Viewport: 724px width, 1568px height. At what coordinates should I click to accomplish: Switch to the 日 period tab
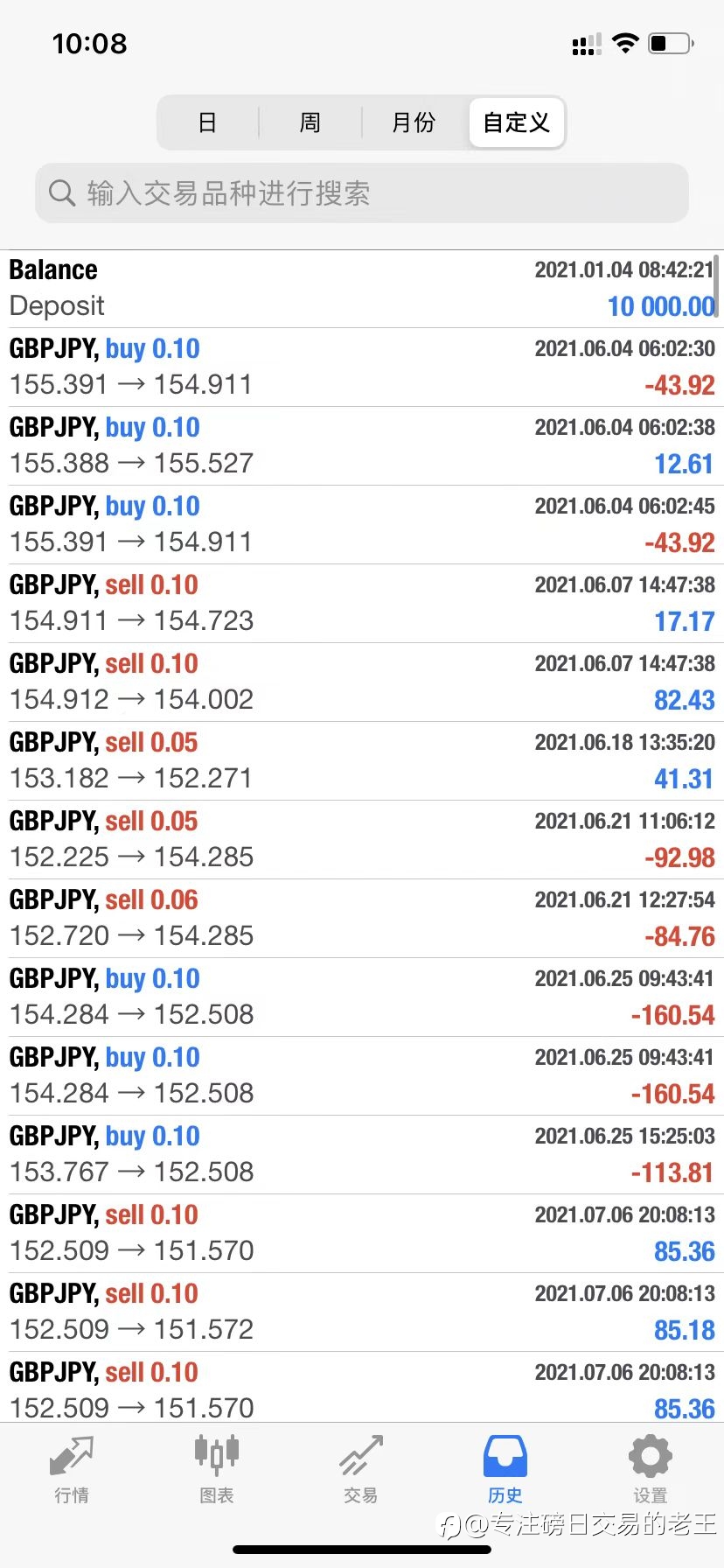click(x=207, y=122)
